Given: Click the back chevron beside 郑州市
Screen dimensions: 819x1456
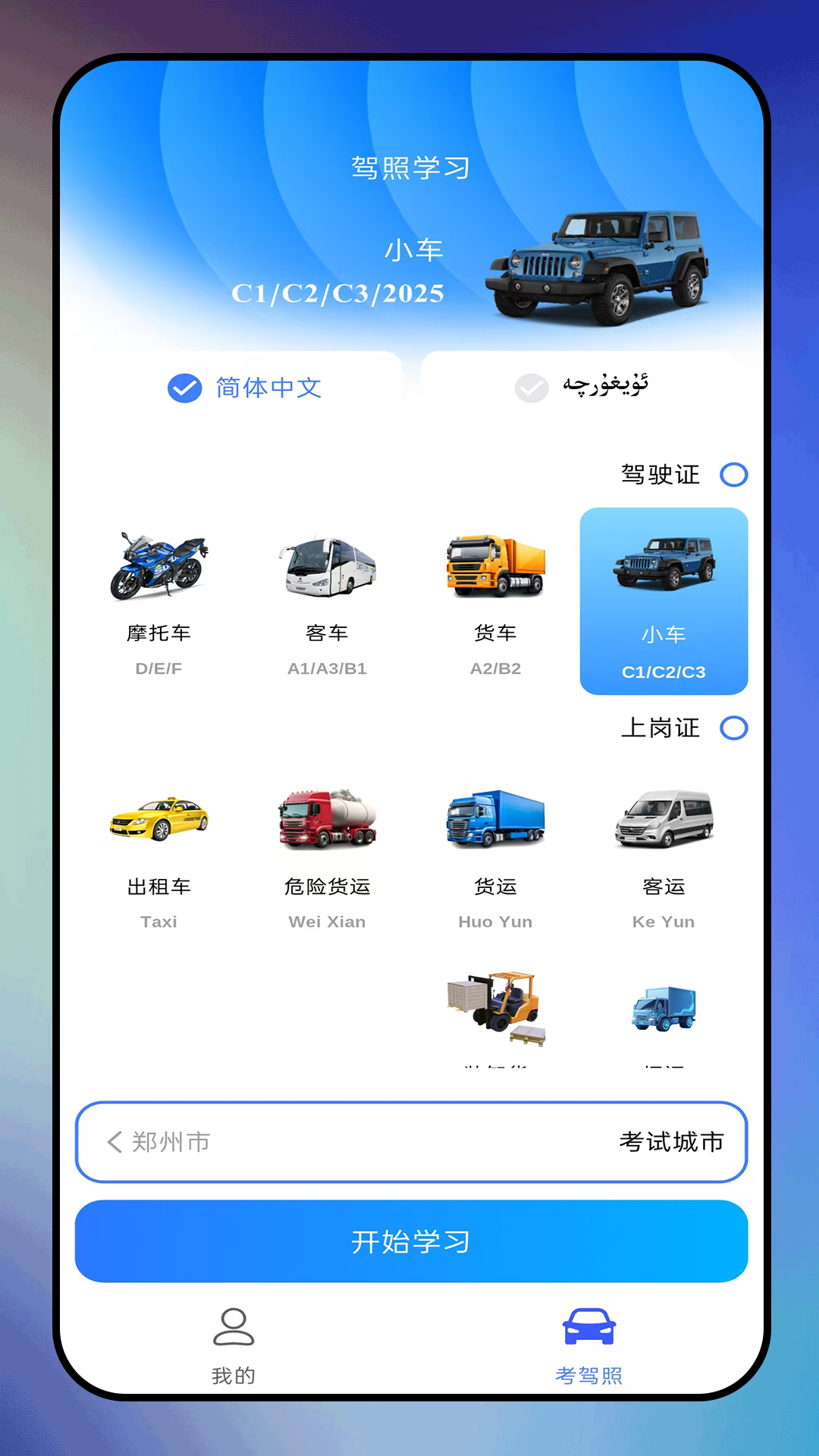Looking at the screenshot, I should click(x=115, y=1141).
